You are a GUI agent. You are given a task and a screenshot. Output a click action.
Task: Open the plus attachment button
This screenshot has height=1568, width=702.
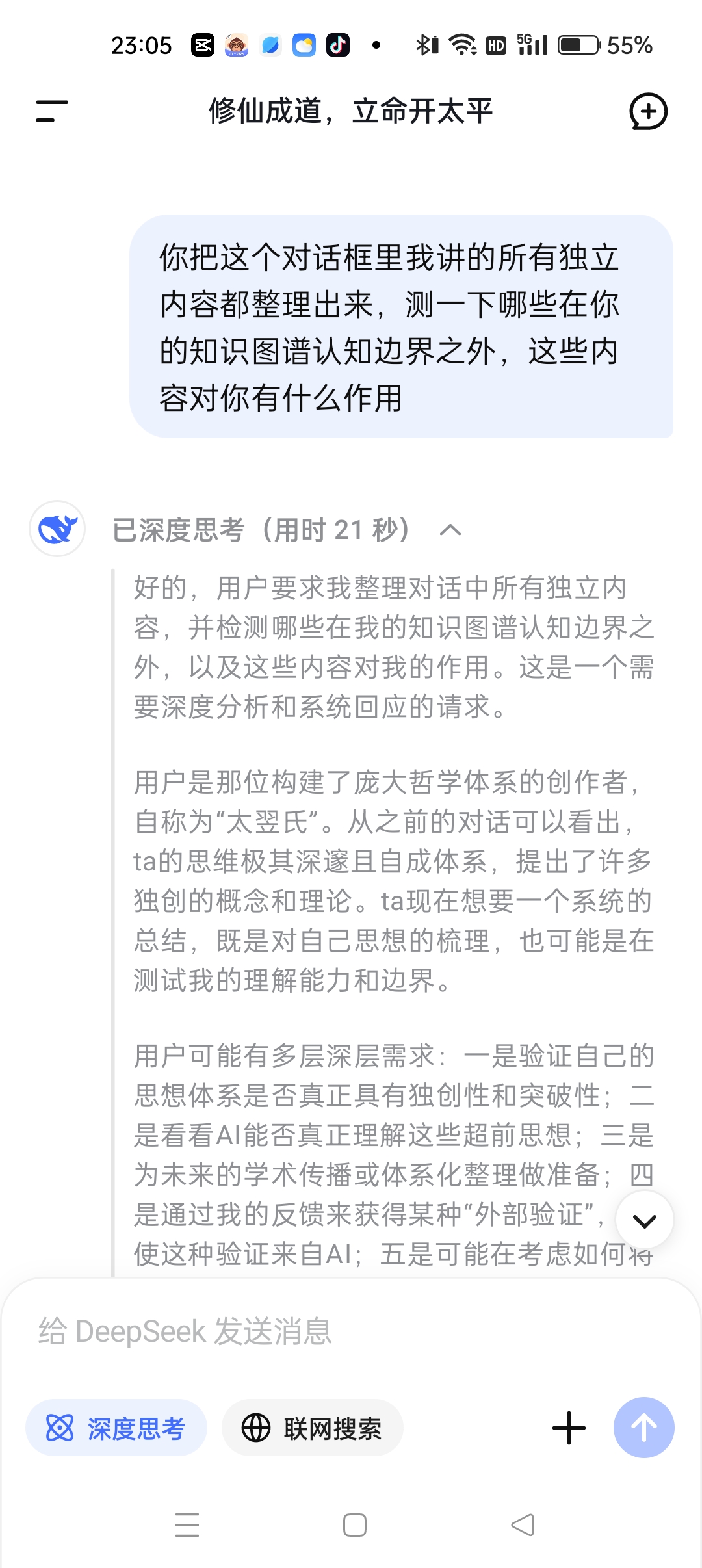point(569,1428)
